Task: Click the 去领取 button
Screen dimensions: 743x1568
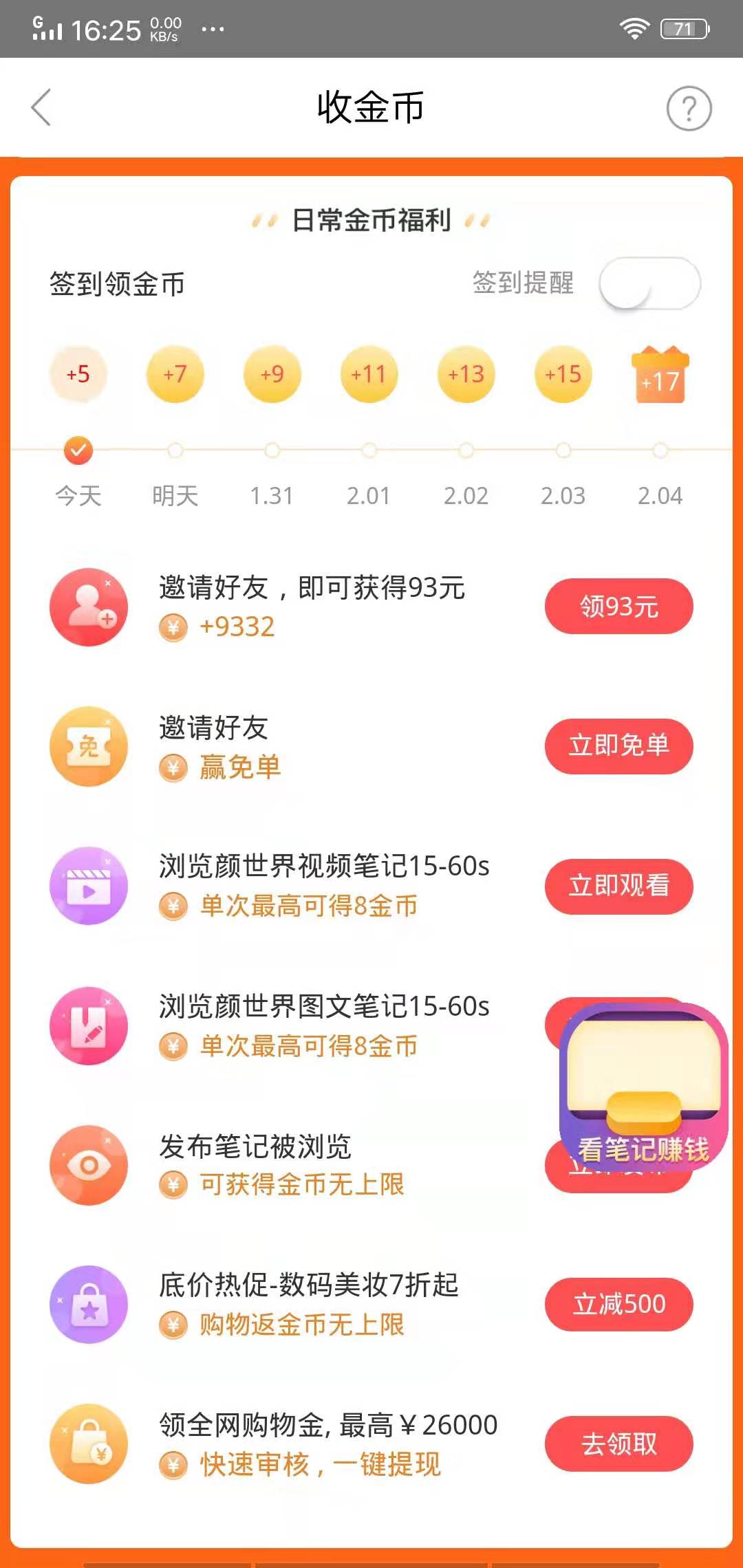Action: pyautogui.click(x=618, y=1444)
